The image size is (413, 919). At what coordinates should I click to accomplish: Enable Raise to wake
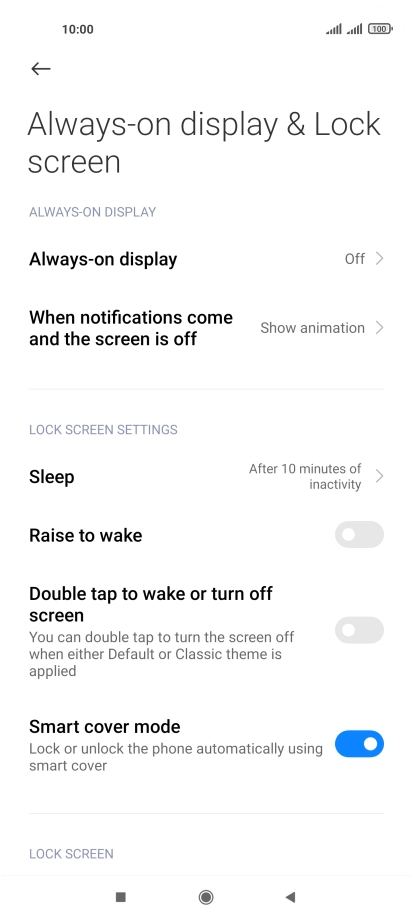point(359,535)
